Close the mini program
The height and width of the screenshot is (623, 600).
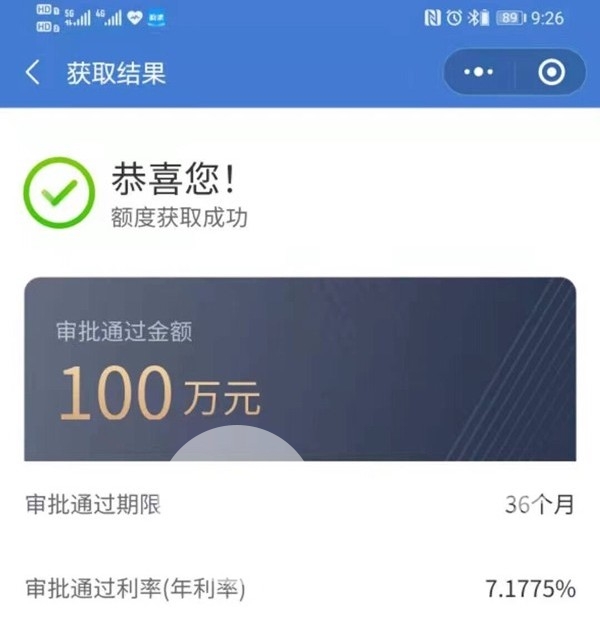pyautogui.click(x=550, y=73)
